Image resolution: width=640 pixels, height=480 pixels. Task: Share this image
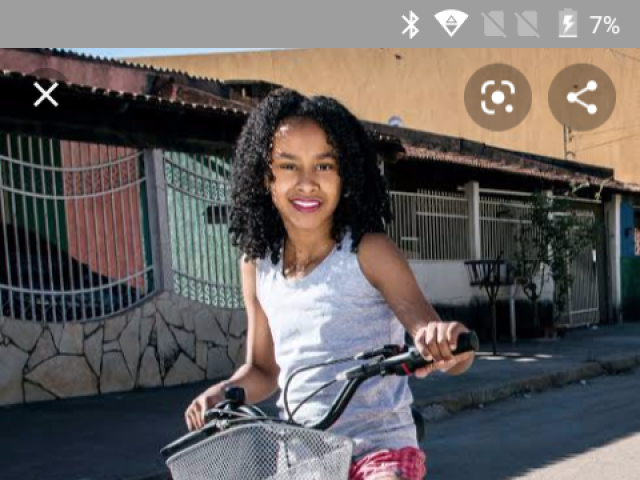(581, 97)
